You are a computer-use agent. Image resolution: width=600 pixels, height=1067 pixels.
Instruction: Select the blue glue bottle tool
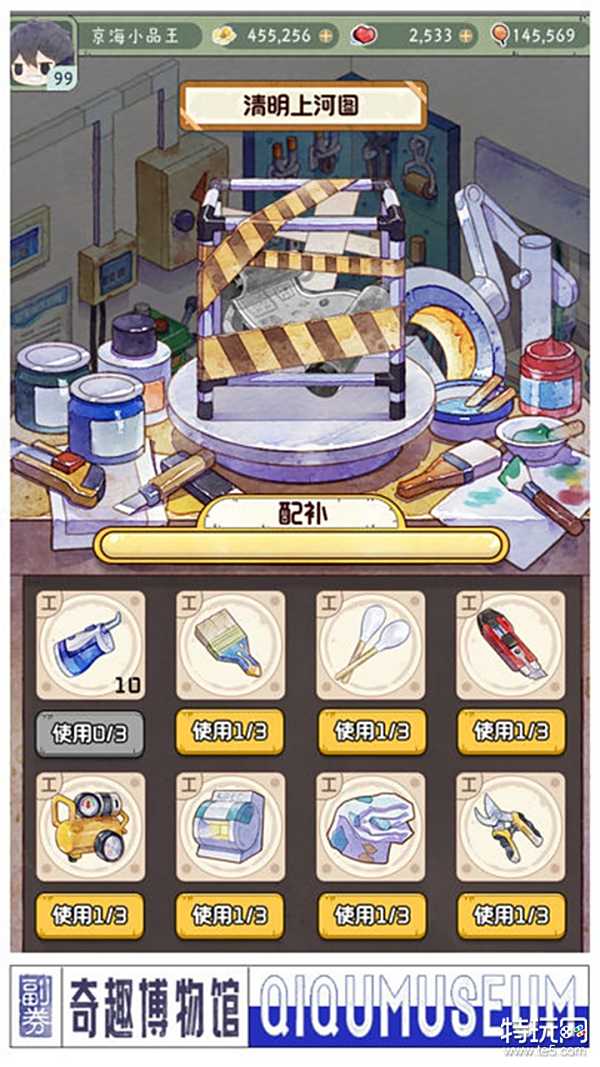pos(90,644)
